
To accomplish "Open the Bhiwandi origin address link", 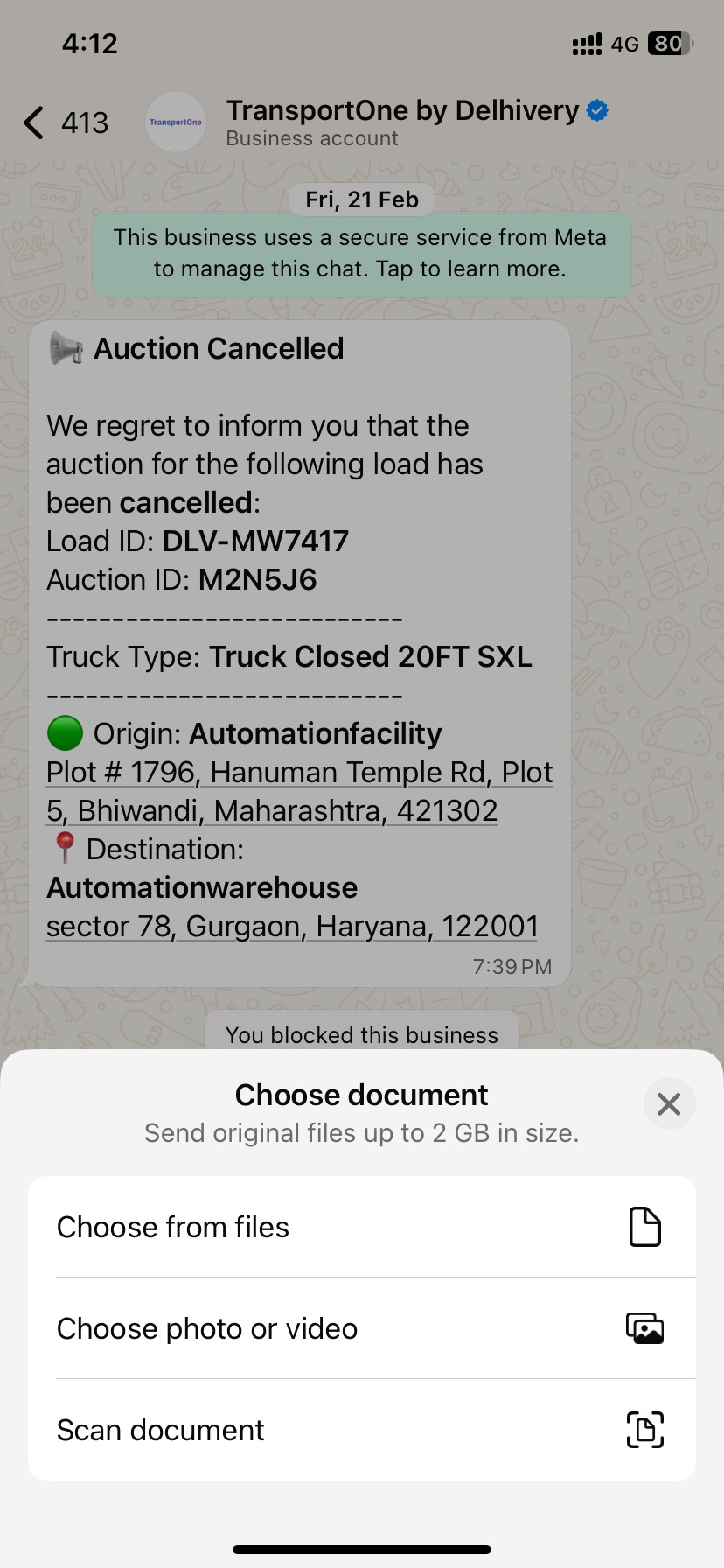I will [x=299, y=791].
